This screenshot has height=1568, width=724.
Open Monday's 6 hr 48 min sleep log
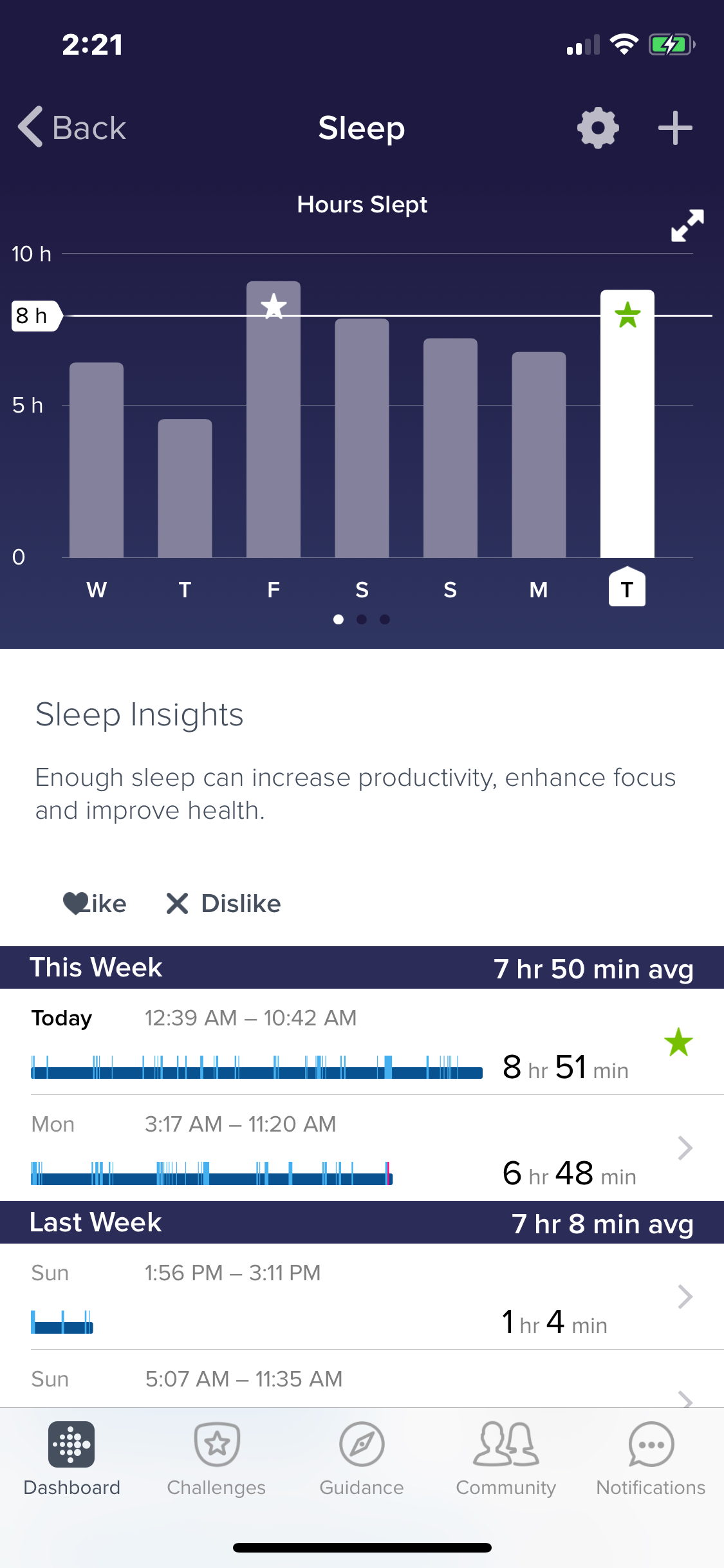360,1149
